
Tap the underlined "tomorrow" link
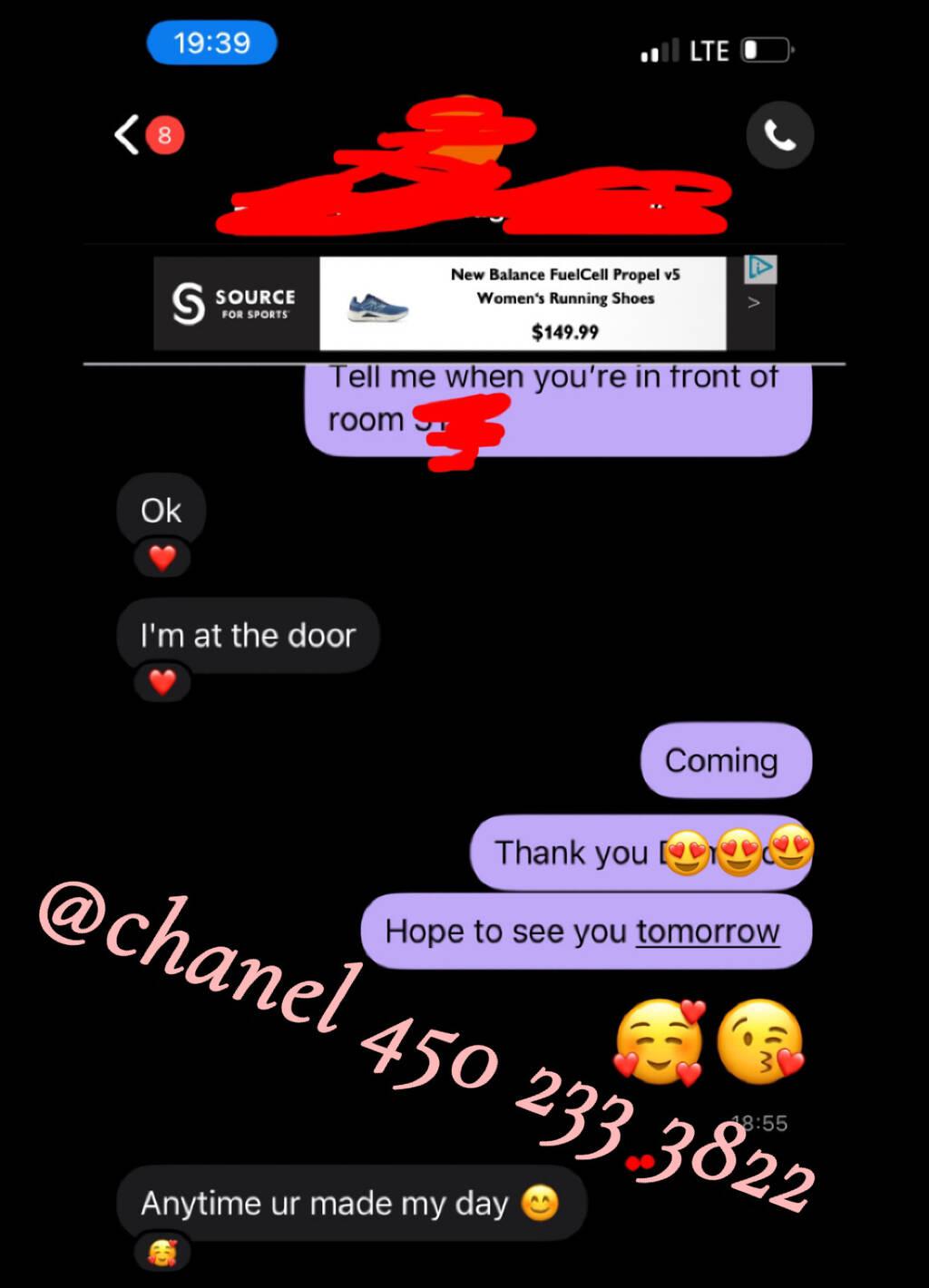point(708,932)
